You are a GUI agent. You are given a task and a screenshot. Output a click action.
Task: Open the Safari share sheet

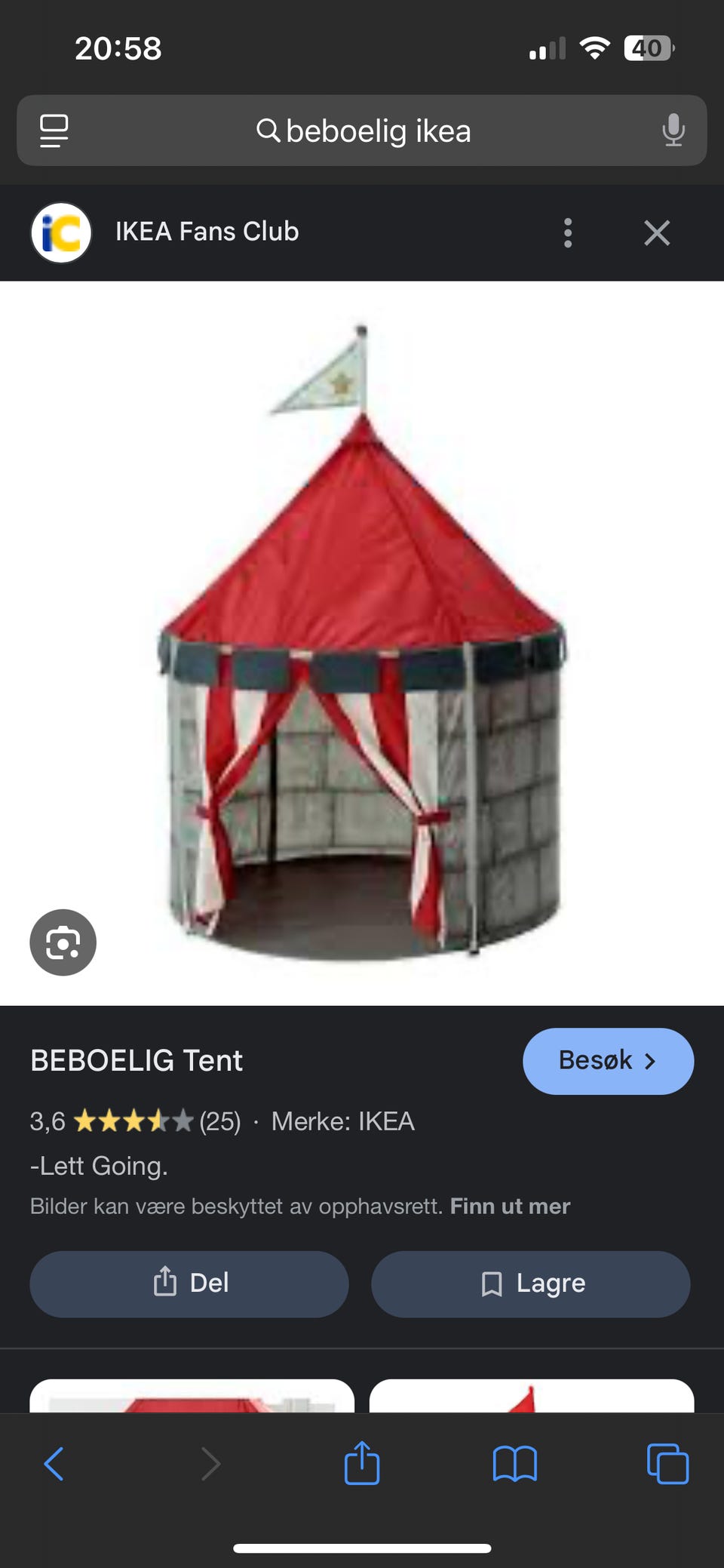(x=362, y=1462)
